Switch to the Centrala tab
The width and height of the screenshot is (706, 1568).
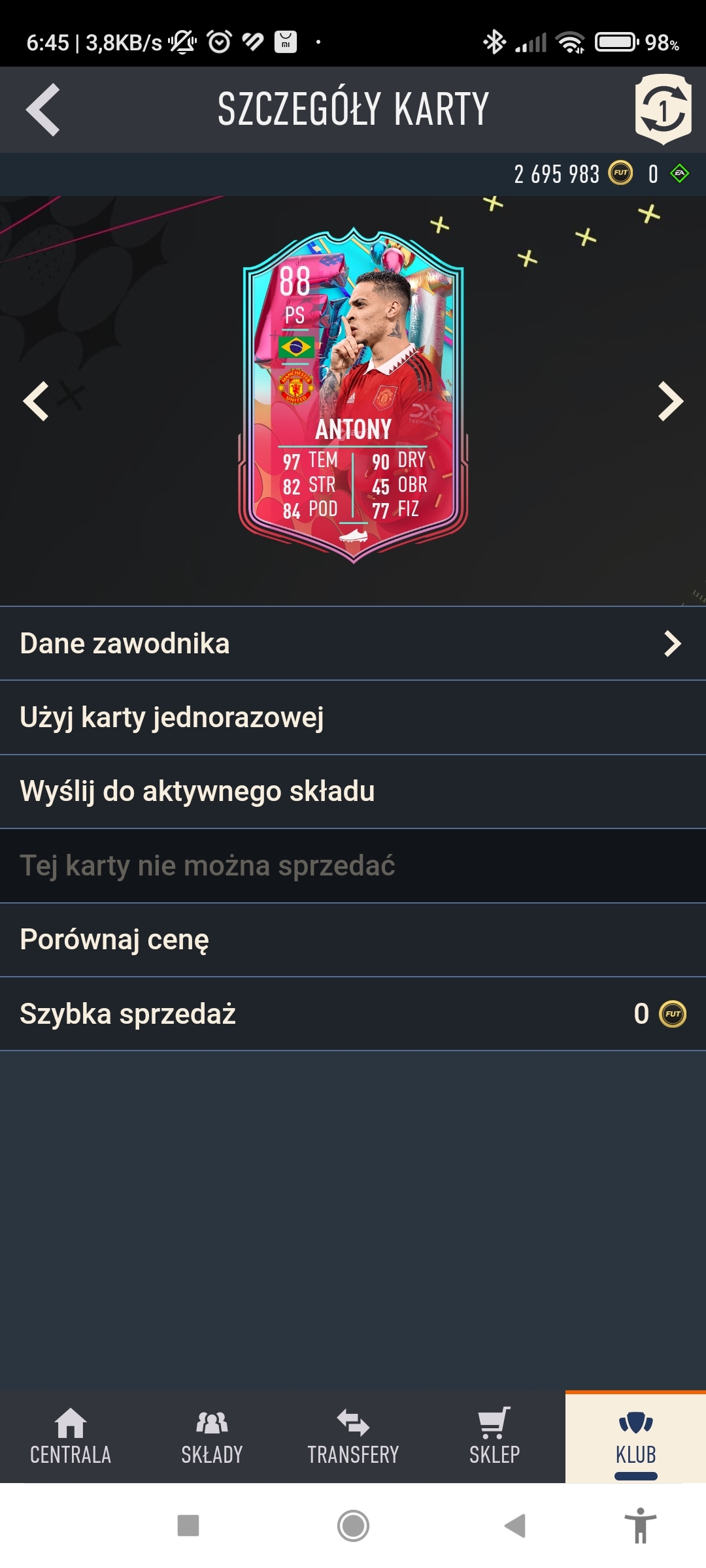tap(71, 1437)
